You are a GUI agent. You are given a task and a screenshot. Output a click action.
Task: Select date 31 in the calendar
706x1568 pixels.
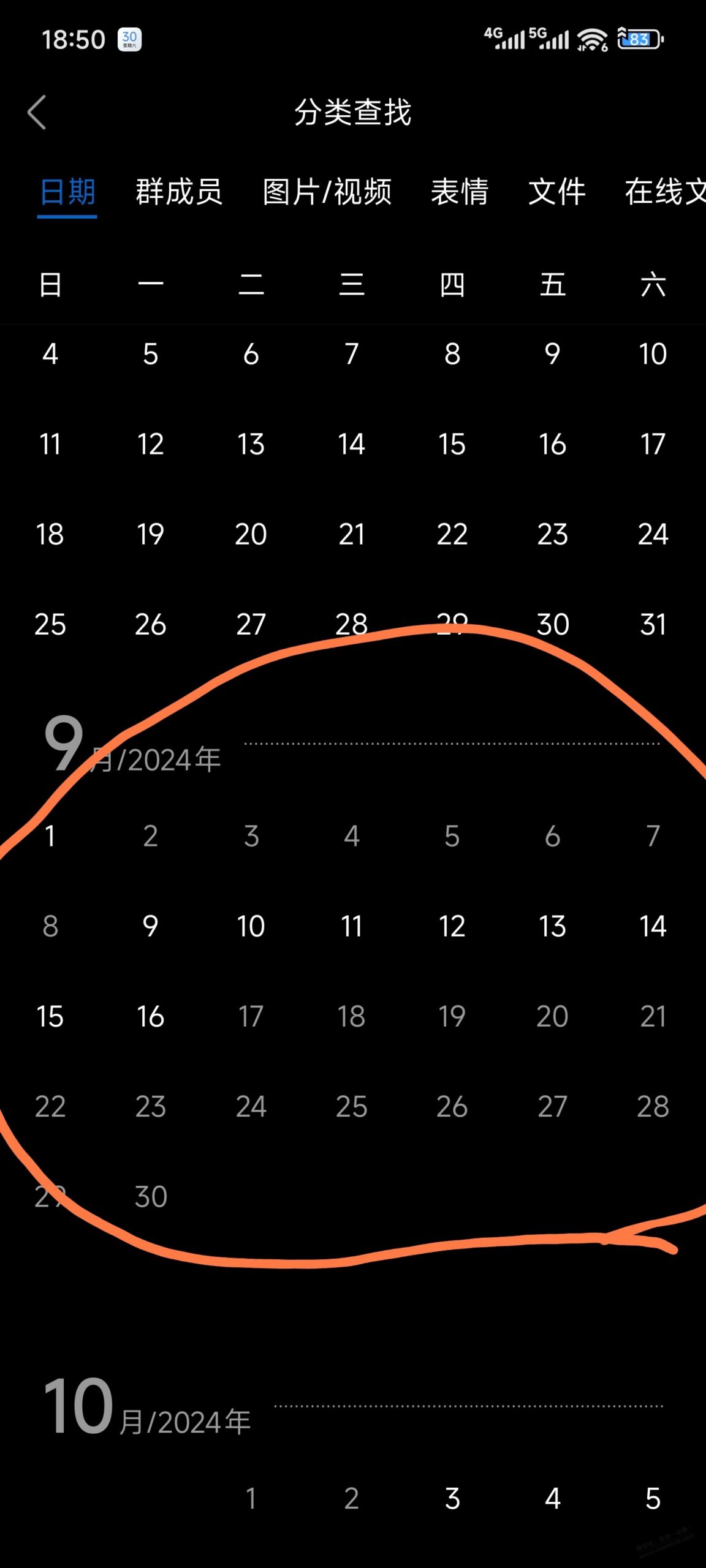(x=653, y=625)
